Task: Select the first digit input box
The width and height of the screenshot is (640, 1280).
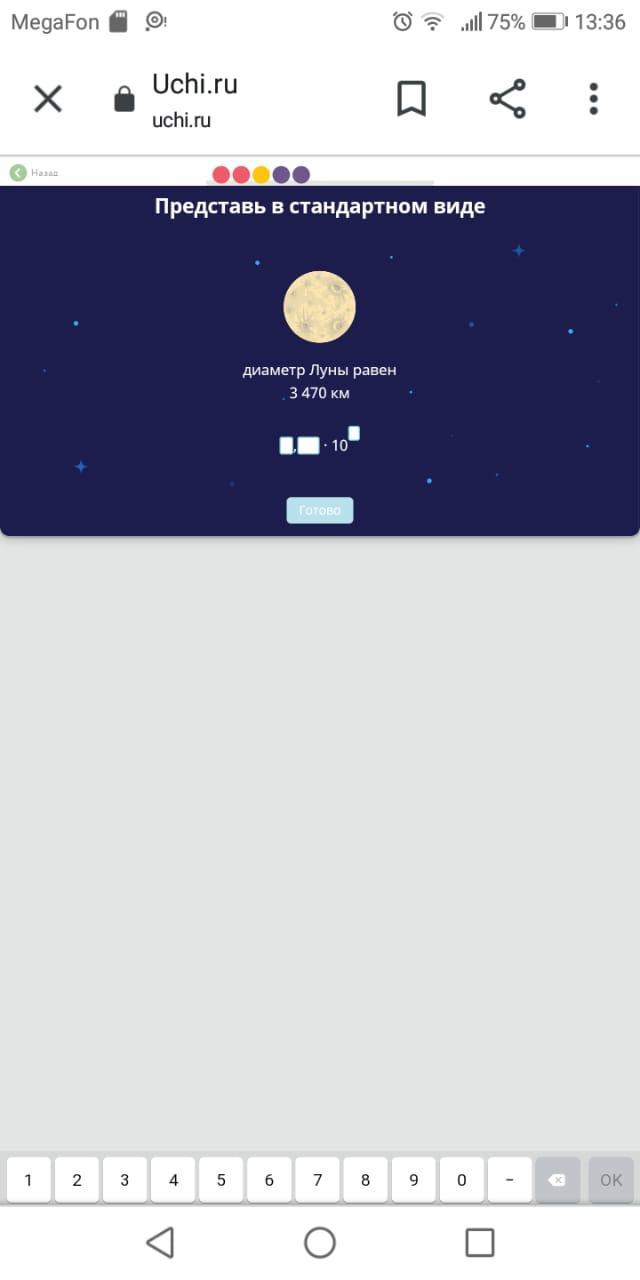Action: click(286, 445)
